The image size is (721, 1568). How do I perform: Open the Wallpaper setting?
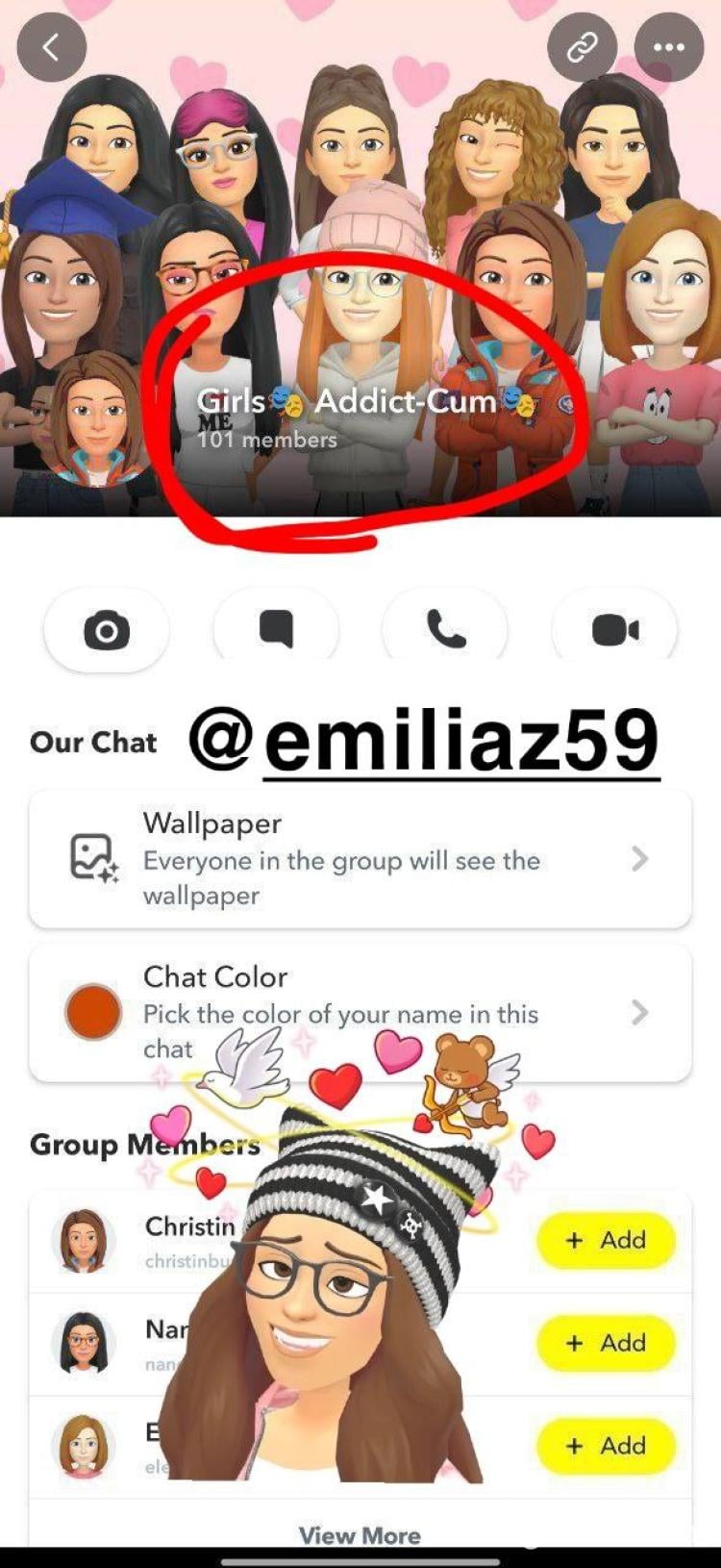pyautogui.click(x=360, y=859)
